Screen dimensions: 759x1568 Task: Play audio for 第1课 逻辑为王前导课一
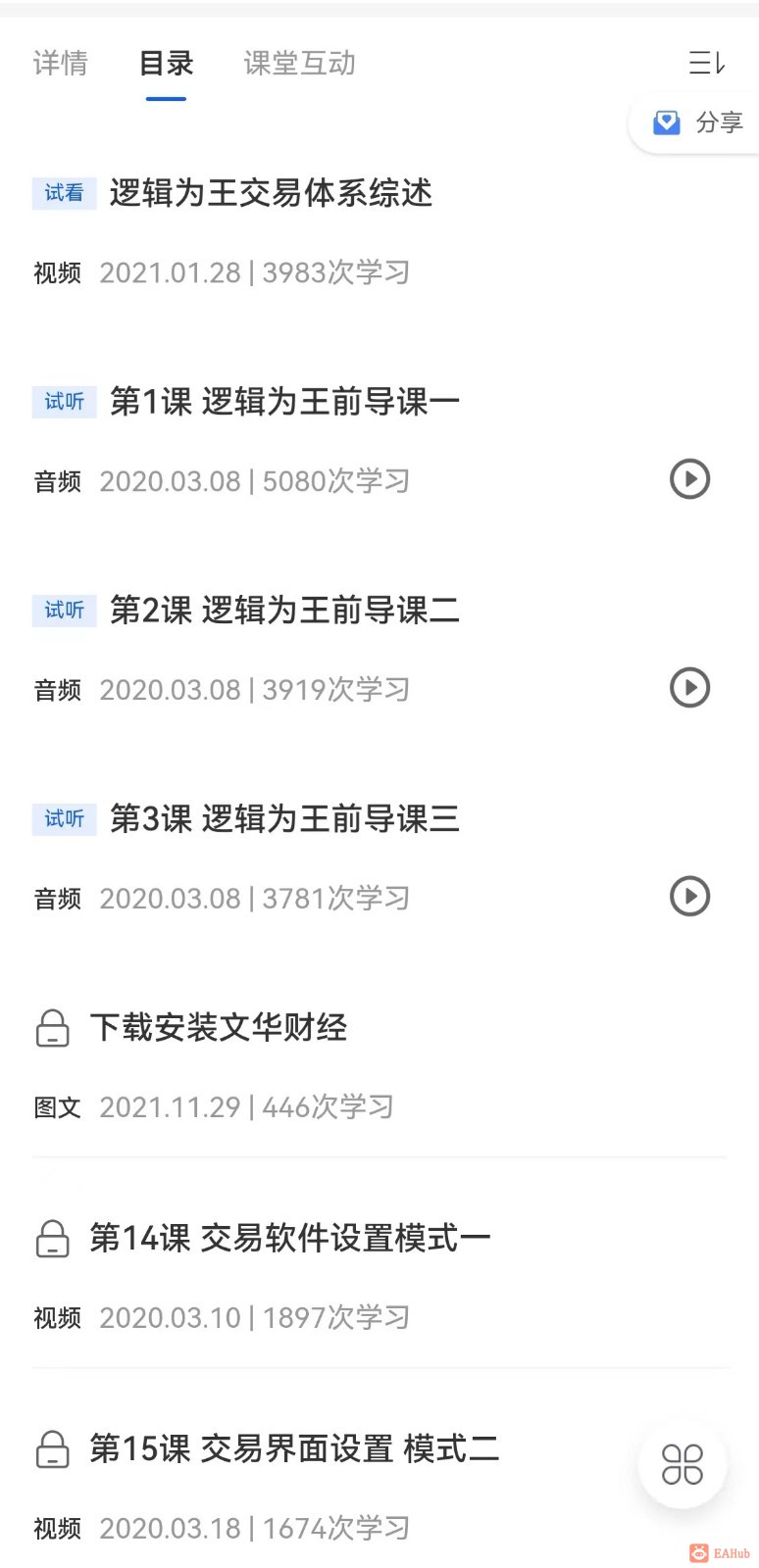tap(689, 479)
